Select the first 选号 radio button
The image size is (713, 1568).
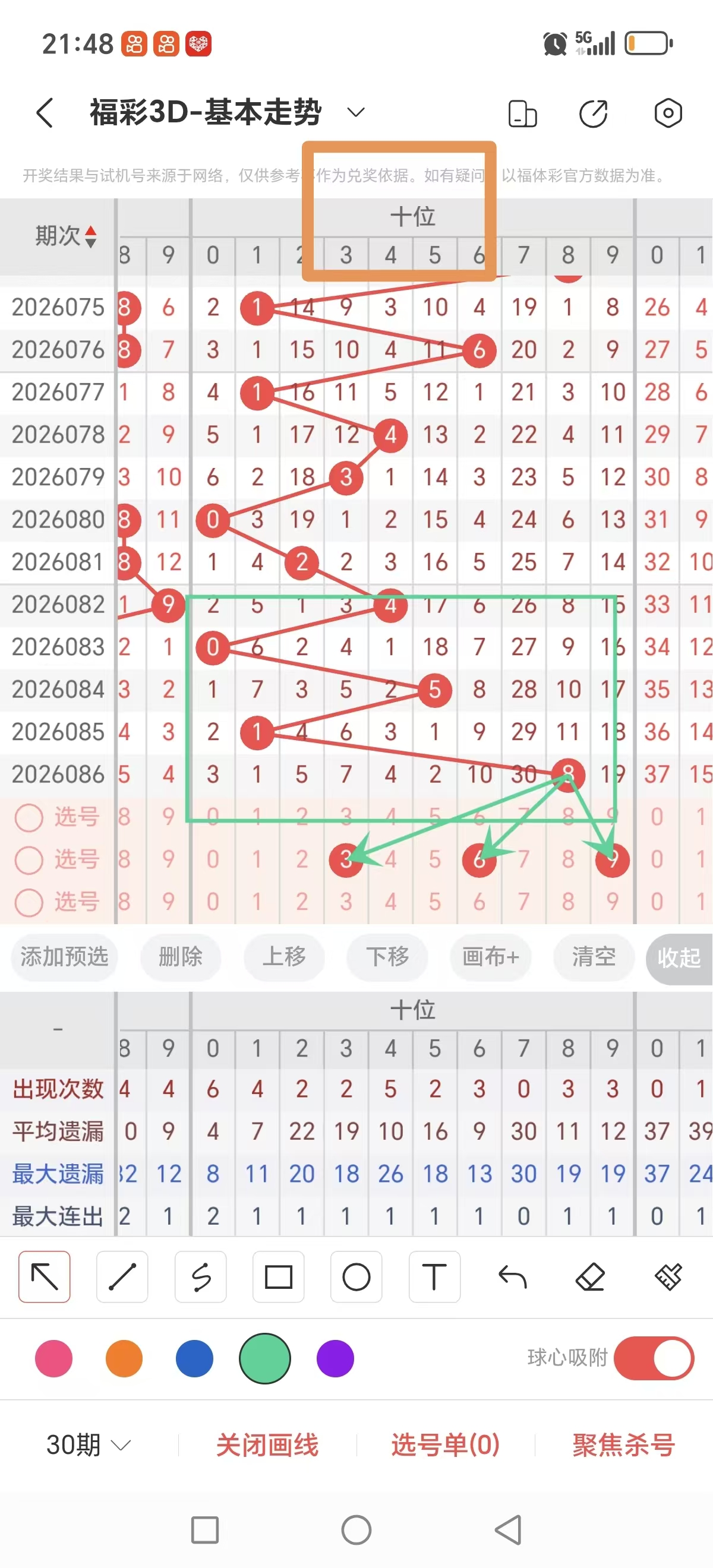[x=29, y=817]
